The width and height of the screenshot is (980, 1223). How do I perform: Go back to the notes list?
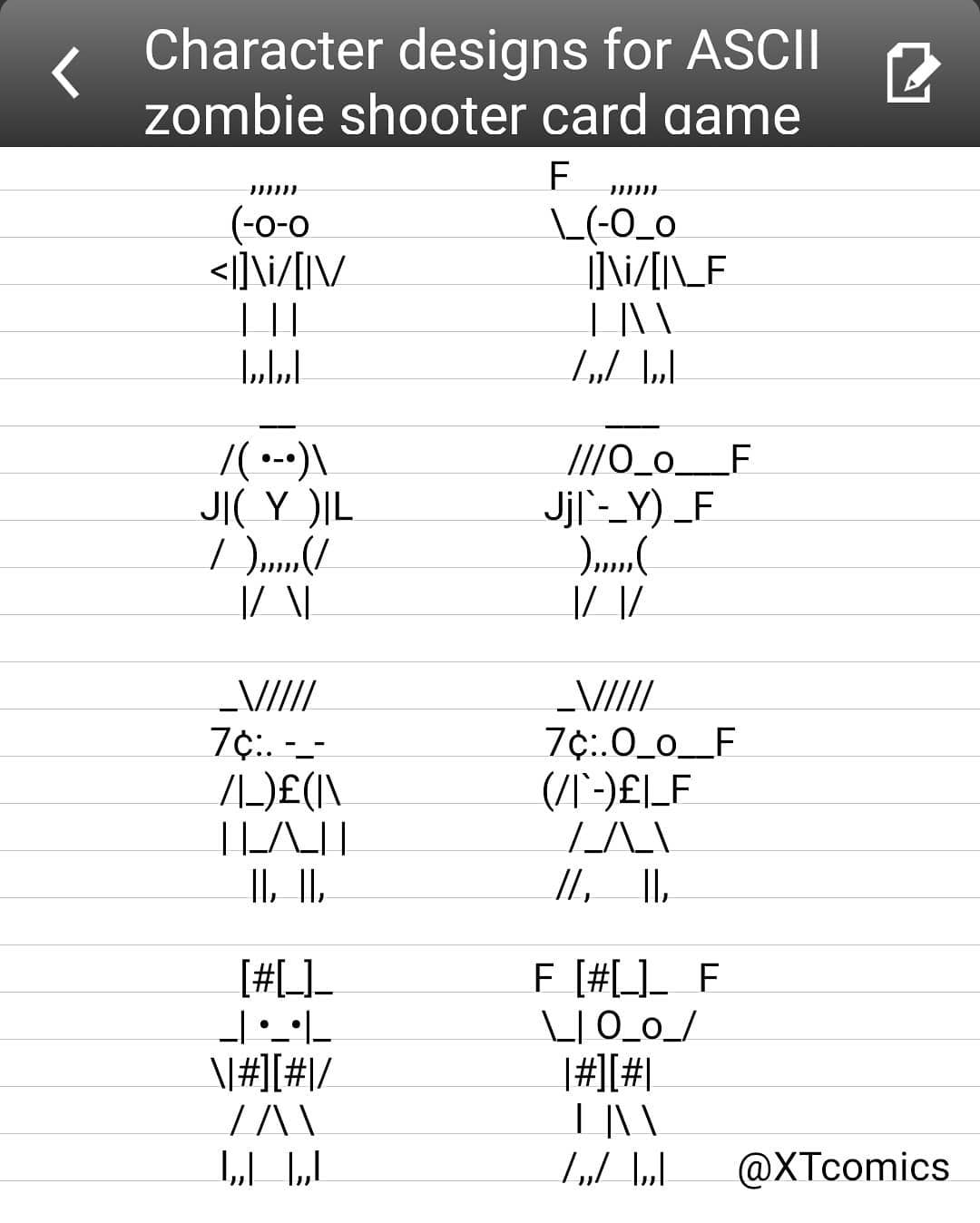(x=65, y=73)
